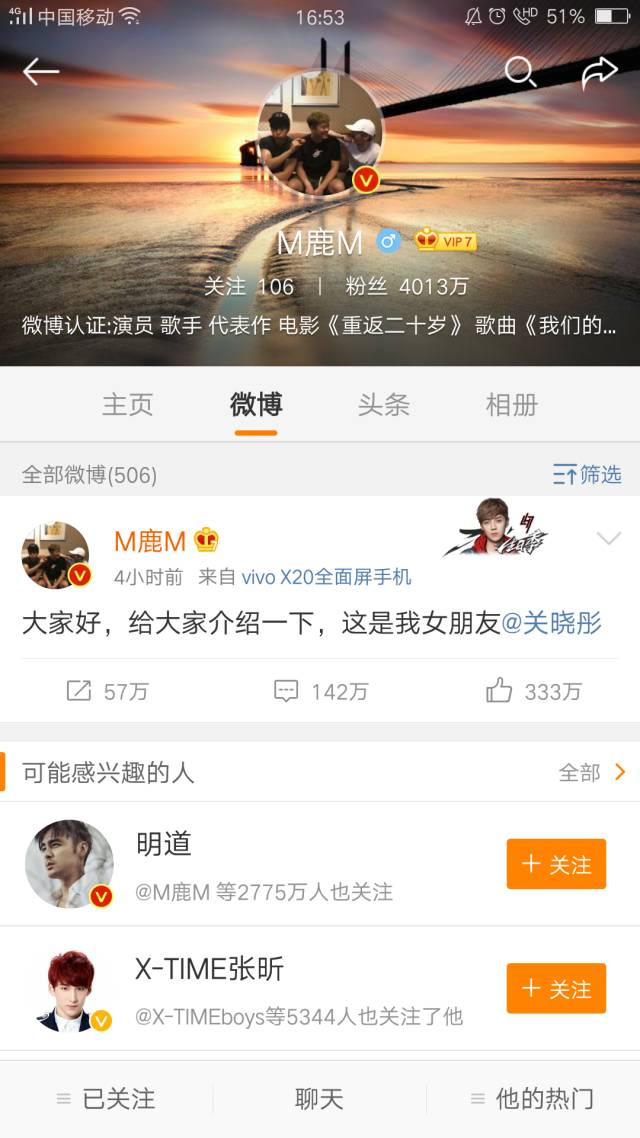
Task: Share this profile via the arrow icon
Action: [x=599, y=71]
